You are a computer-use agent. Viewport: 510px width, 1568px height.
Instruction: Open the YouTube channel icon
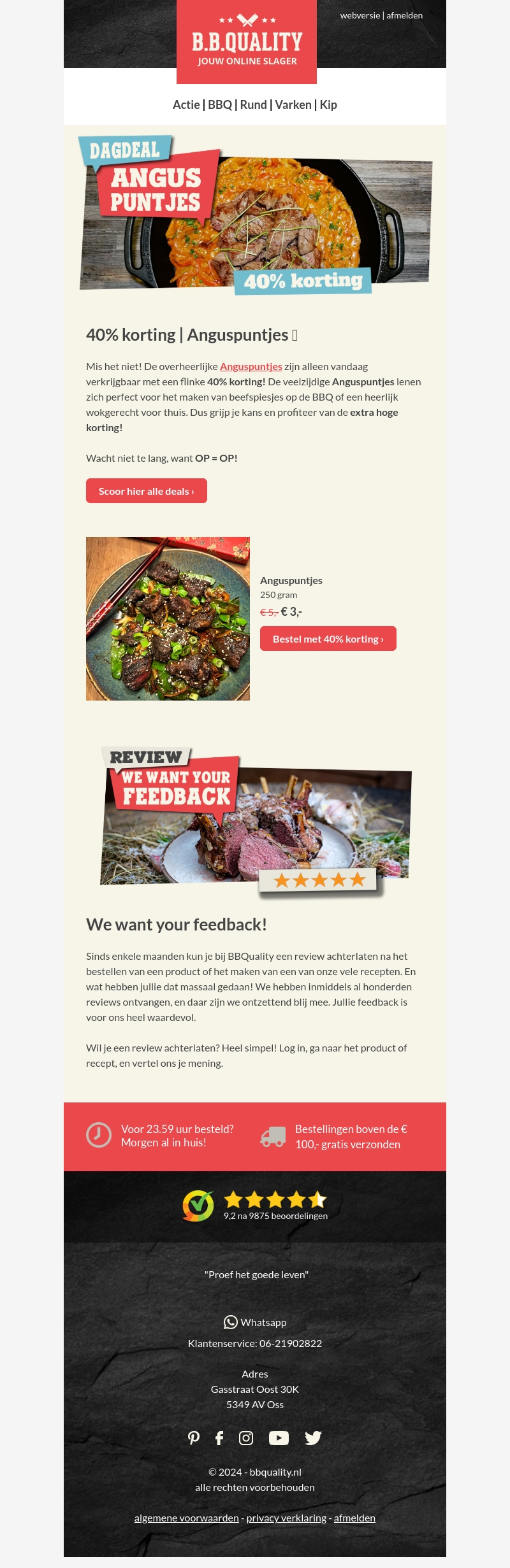pos(279,1438)
